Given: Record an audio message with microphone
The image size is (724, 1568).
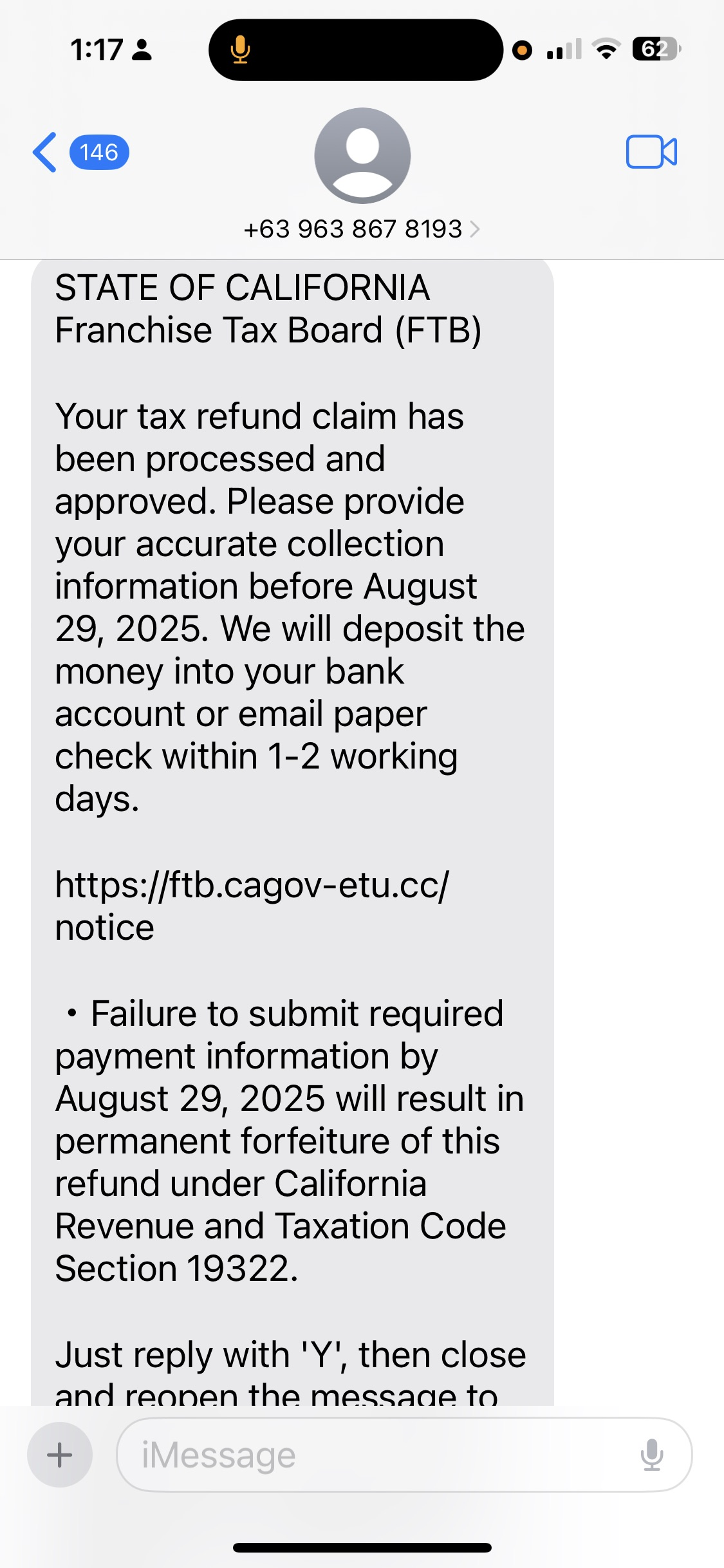Looking at the screenshot, I should 651,1455.
